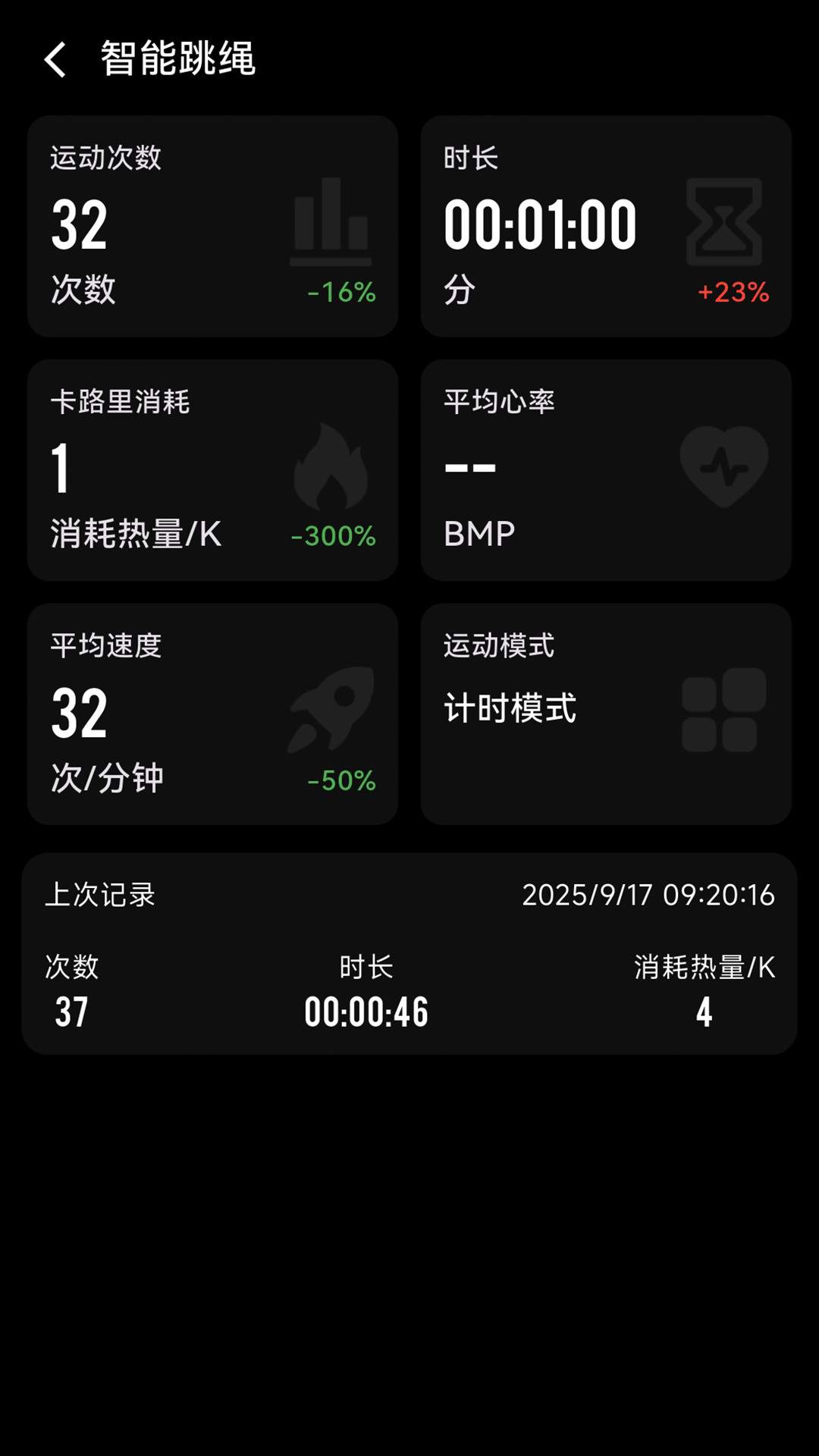Screen dimensions: 819x1456
Task: Tap the timestamp 2025/9/17 09:20:16
Action: [648, 896]
